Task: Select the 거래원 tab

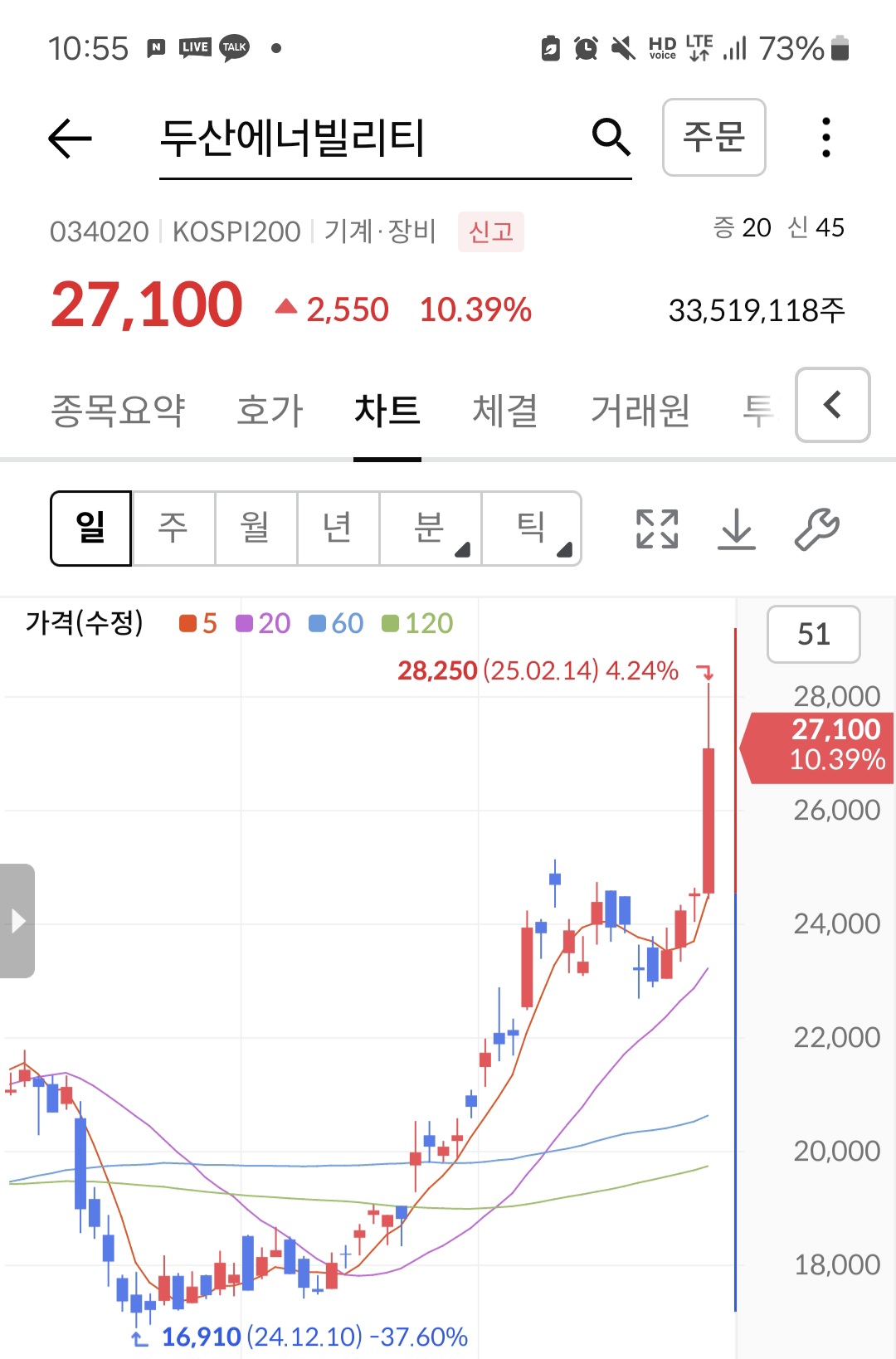Action: [x=640, y=410]
